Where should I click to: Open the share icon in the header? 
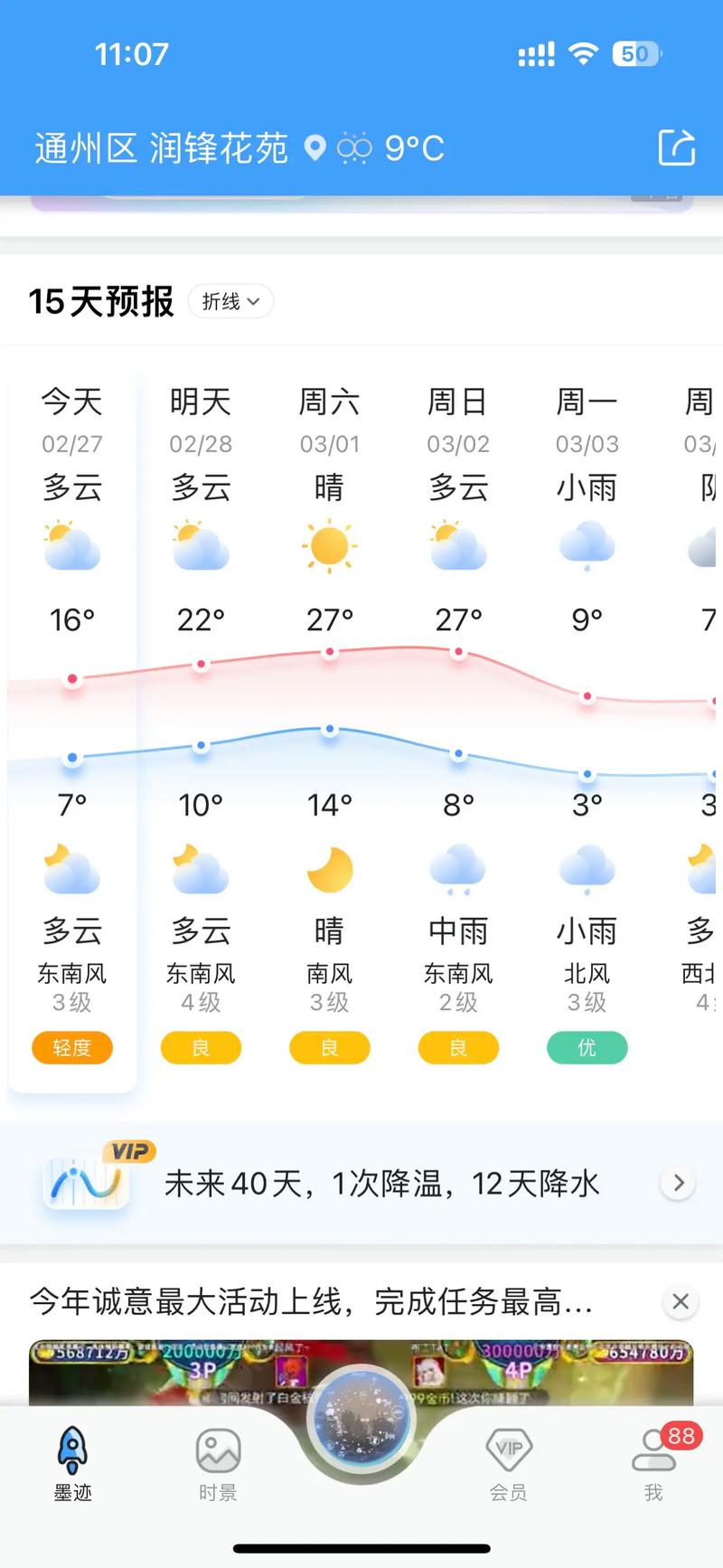click(x=676, y=147)
